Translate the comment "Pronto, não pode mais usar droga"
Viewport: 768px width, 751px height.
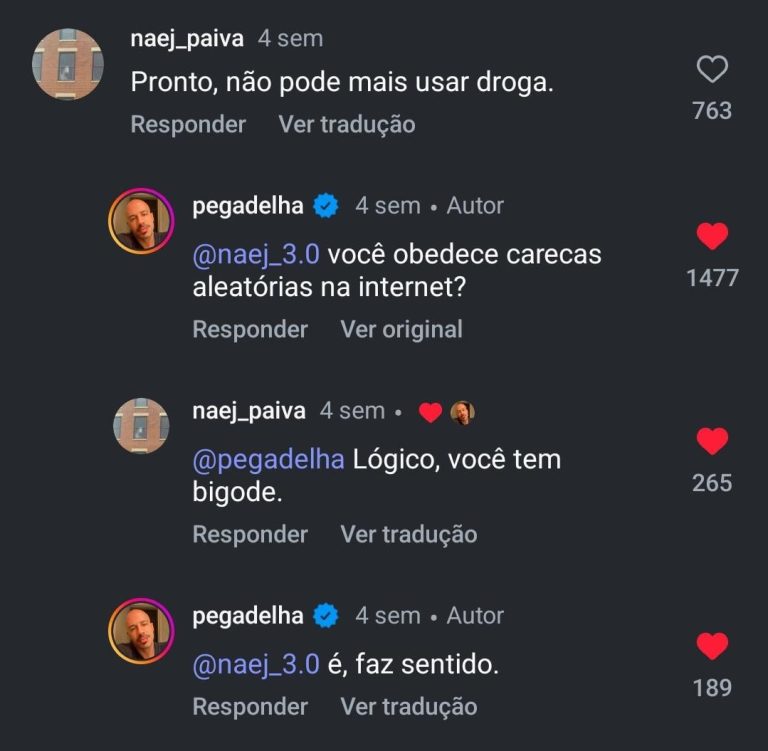point(346,124)
